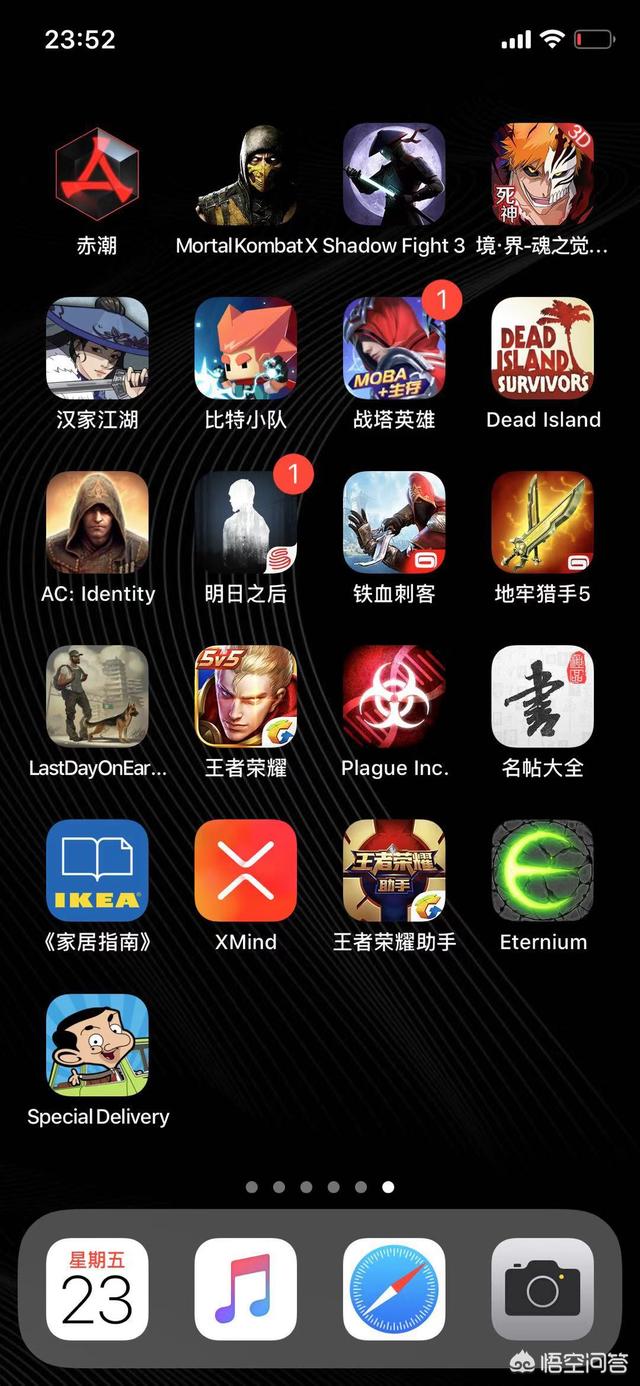Open Shadow Fight 3
Image resolution: width=640 pixels, height=1386 pixels.
point(394,175)
